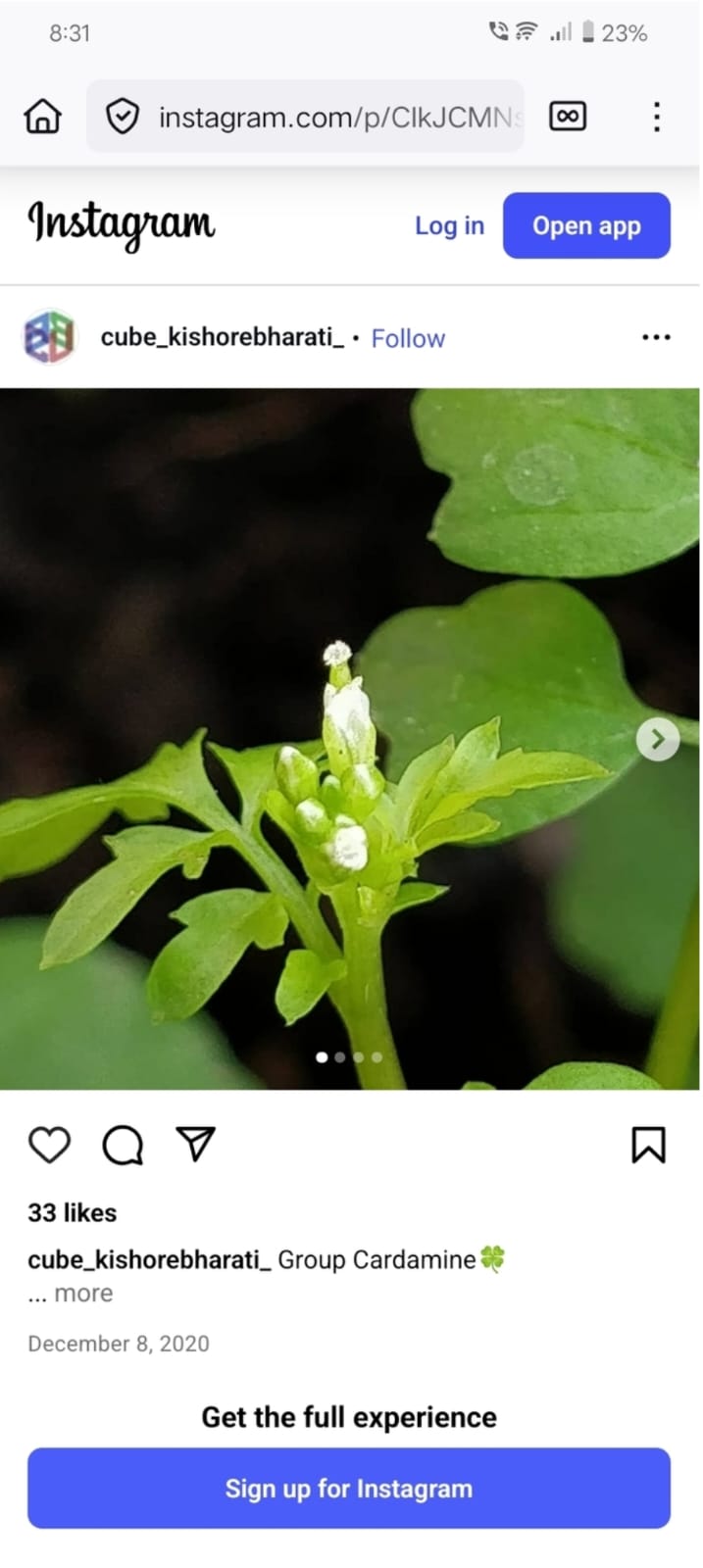Like this Cardamine post
703x1568 pixels.
click(x=49, y=1144)
